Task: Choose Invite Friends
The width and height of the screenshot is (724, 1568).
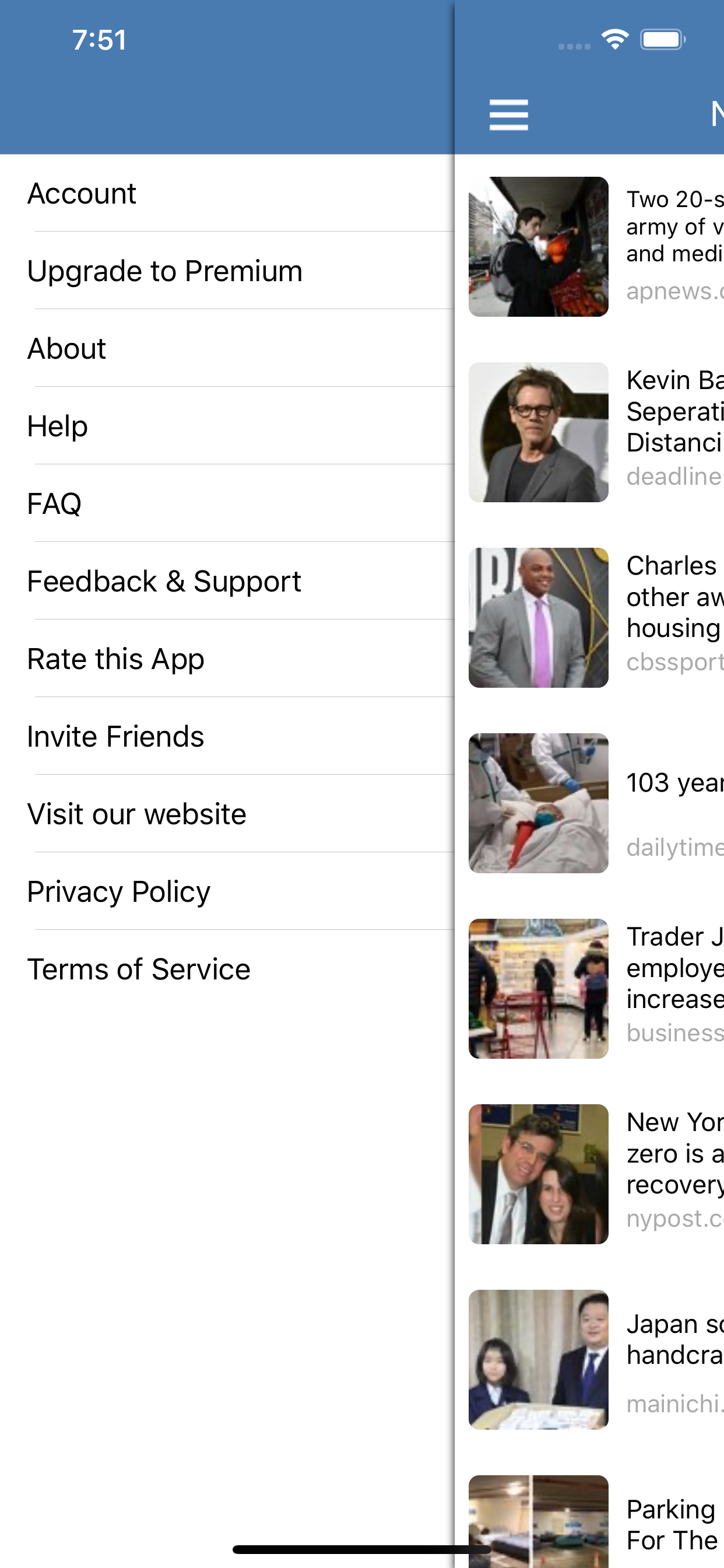Action: (x=227, y=736)
